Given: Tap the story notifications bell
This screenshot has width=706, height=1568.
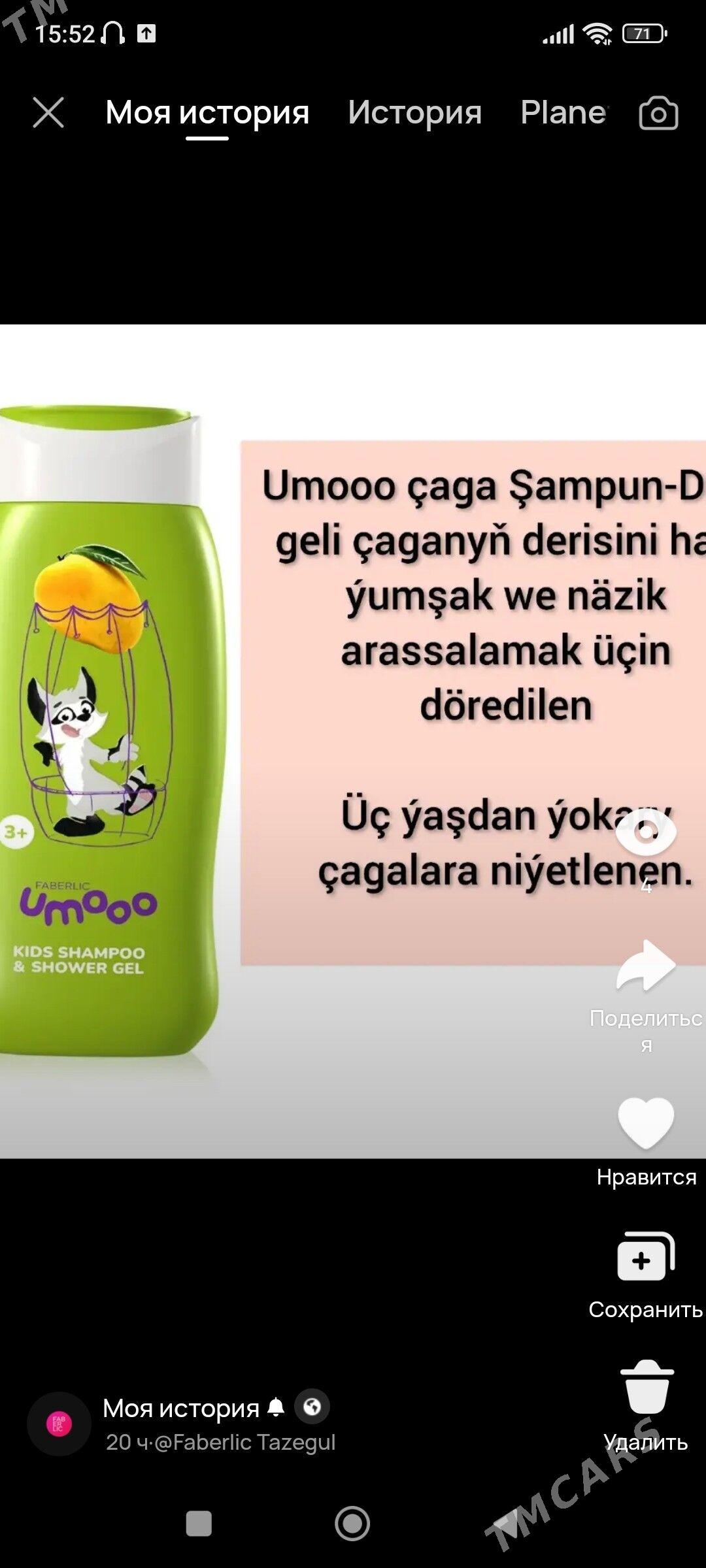Looking at the screenshot, I should [x=277, y=1407].
